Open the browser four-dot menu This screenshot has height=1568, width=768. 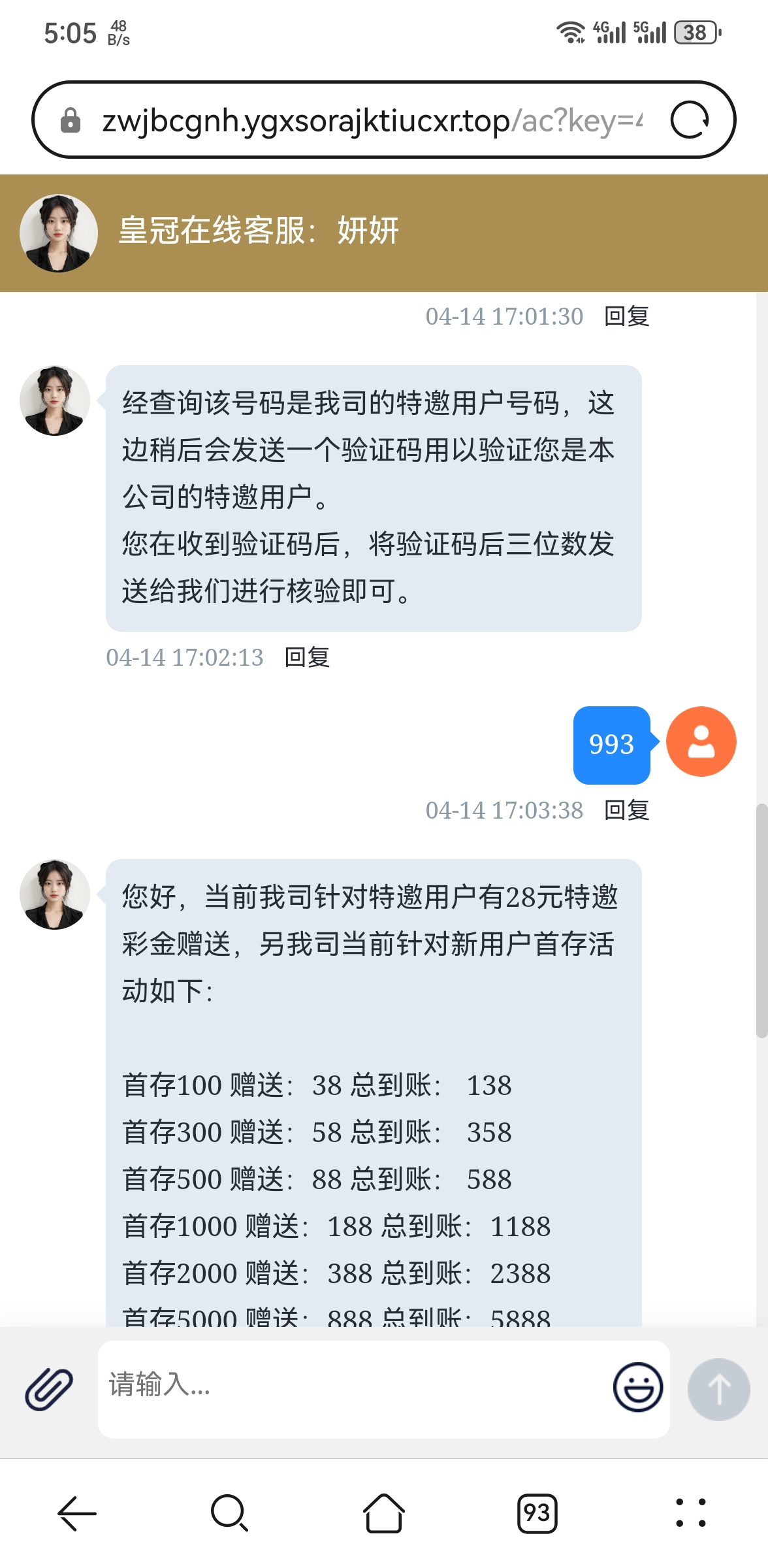(690, 1513)
